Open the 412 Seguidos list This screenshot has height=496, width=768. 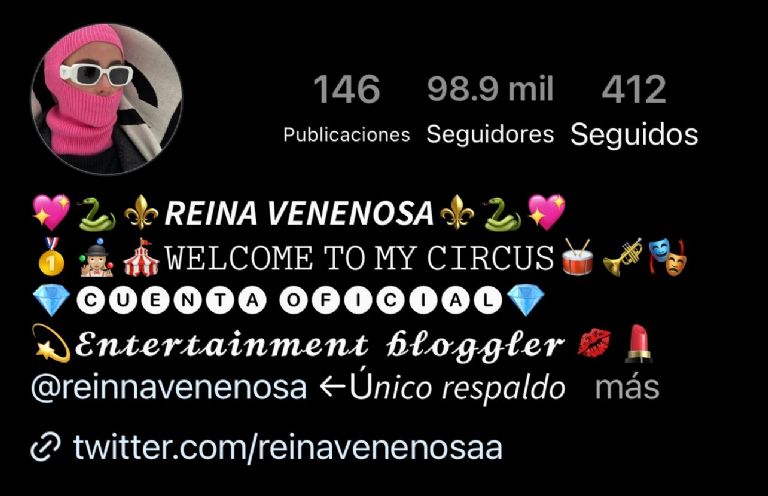click(634, 108)
